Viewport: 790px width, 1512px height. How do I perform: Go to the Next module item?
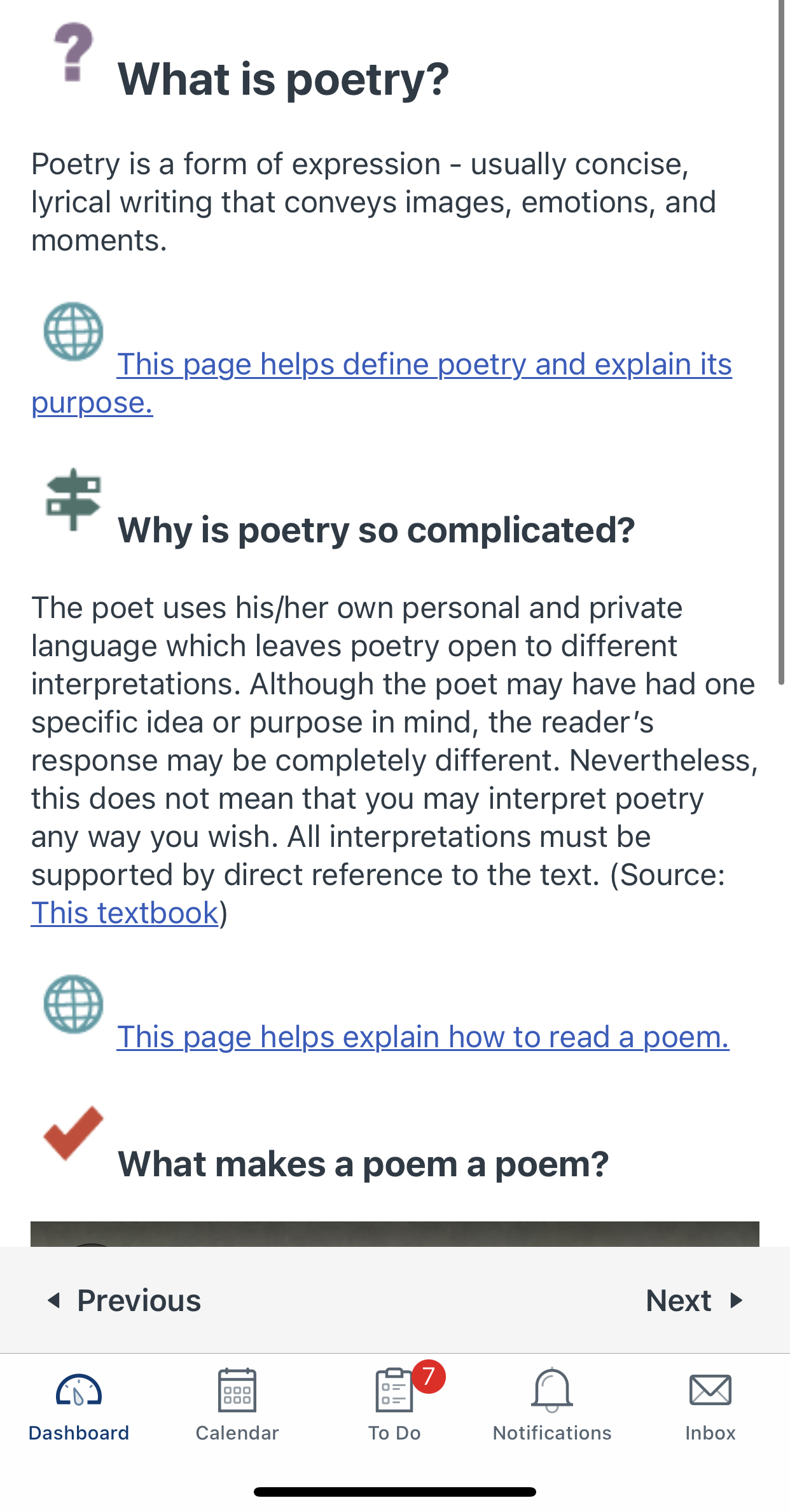695,1300
